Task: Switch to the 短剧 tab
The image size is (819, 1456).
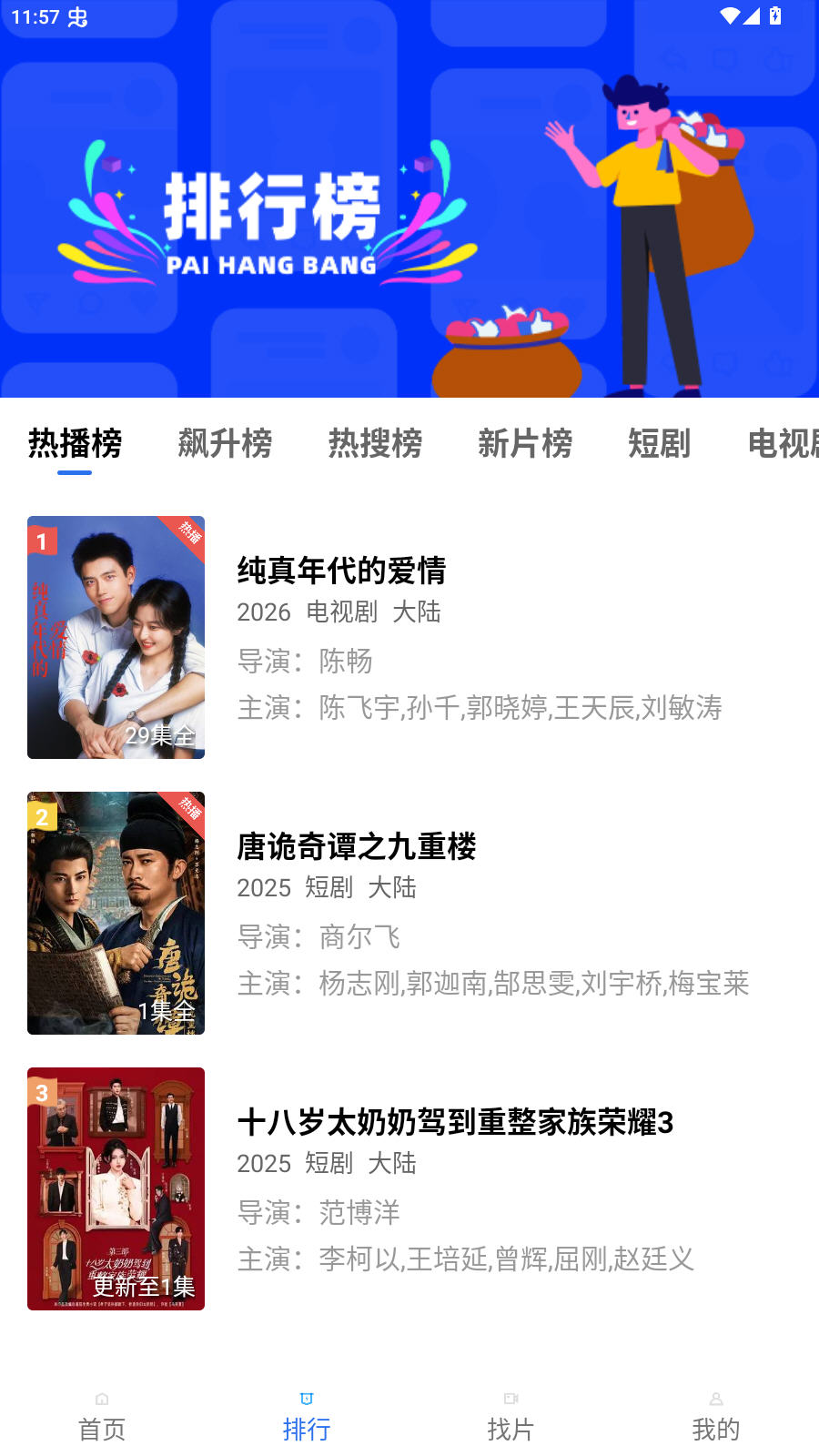Action: coord(659,444)
